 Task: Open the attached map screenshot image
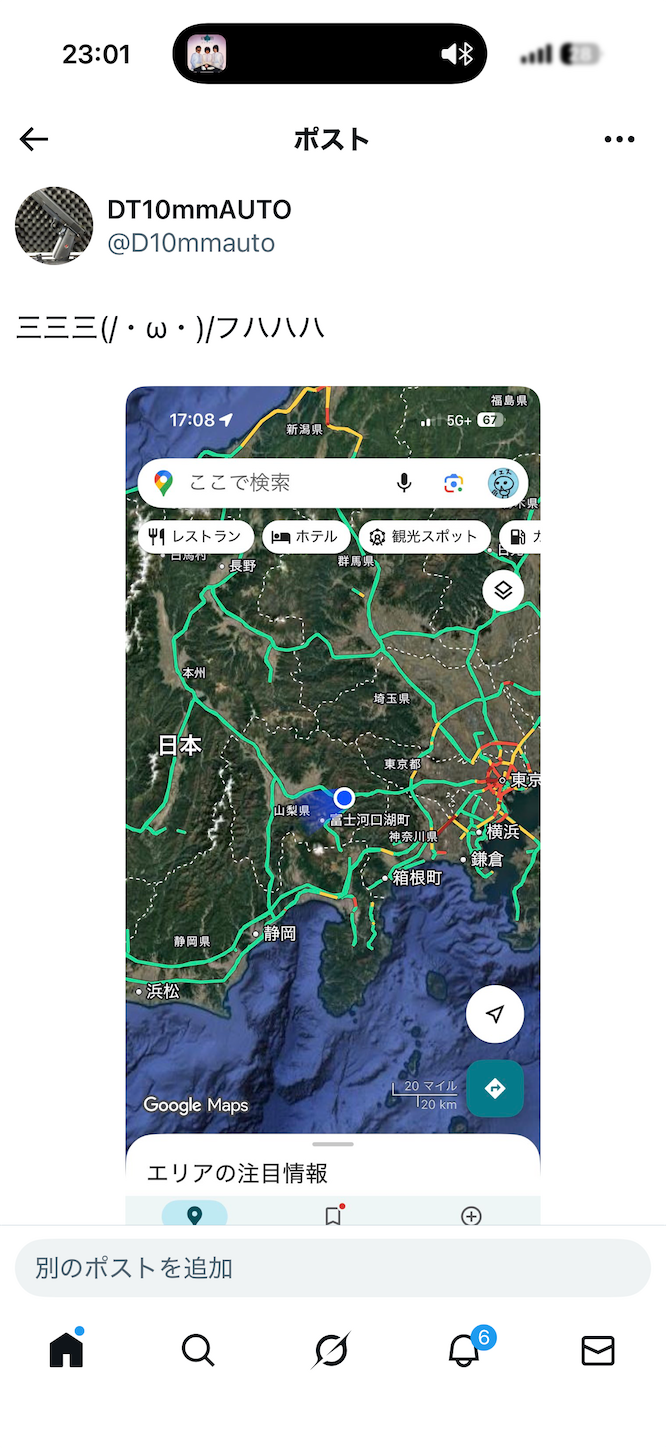[333, 805]
